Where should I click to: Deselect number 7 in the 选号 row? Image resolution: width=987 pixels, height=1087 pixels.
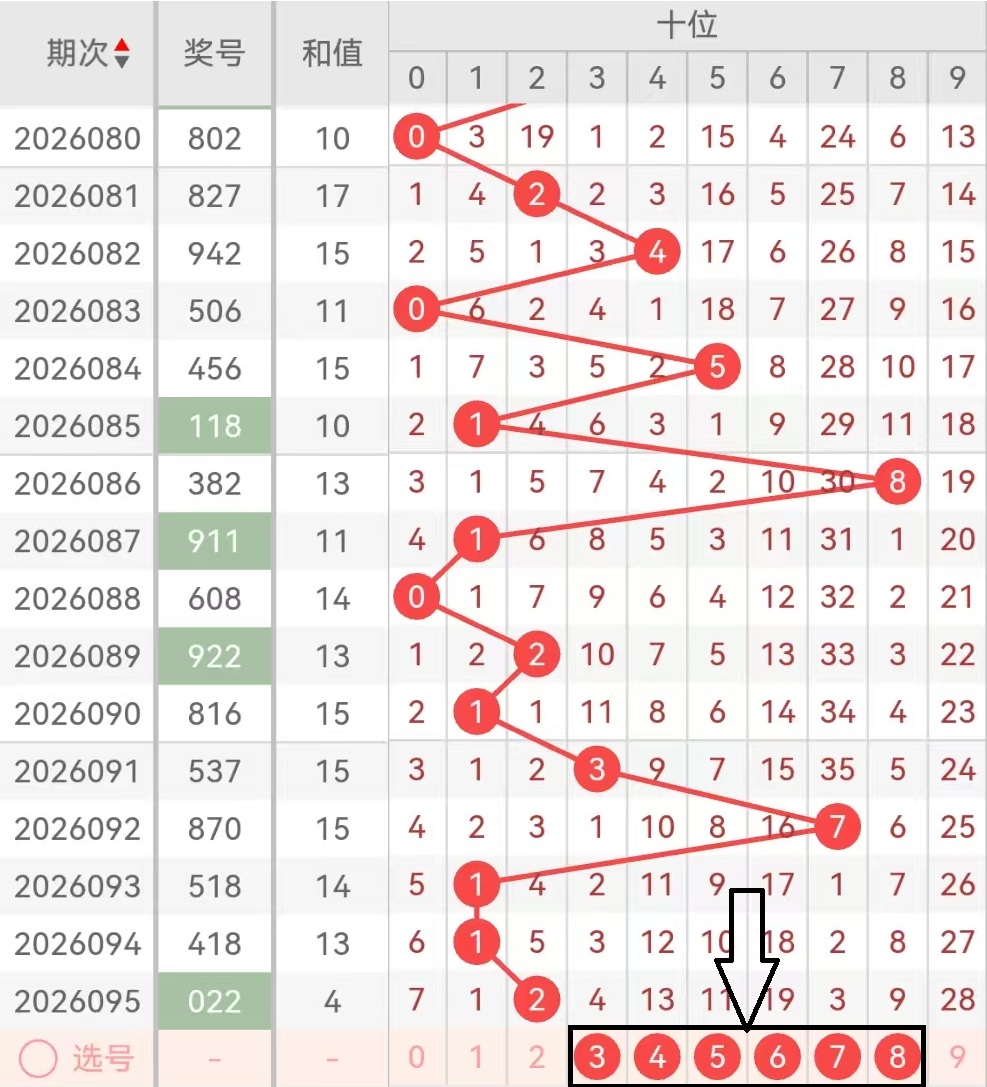[x=837, y=1058]
